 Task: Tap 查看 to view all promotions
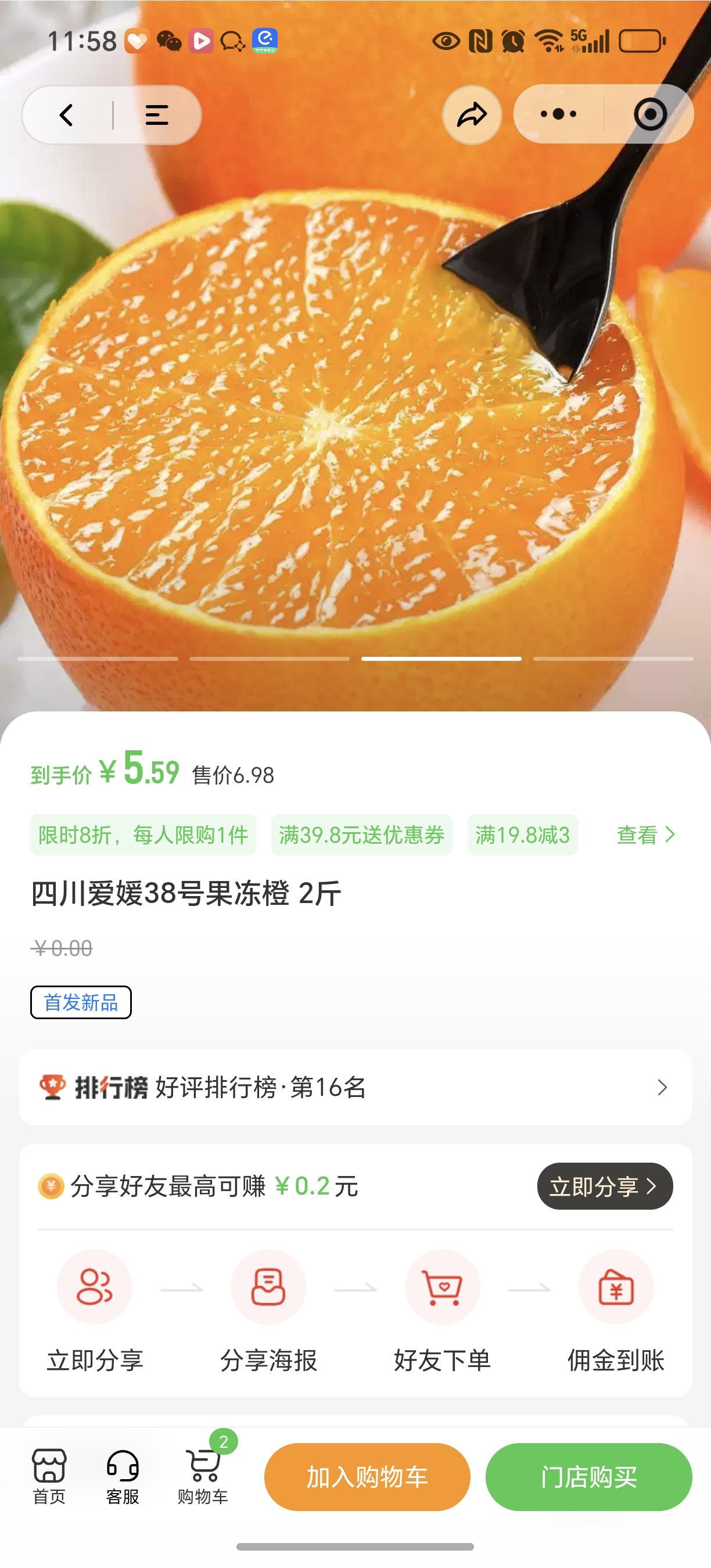pyautogui.click(x=645, y=835)
